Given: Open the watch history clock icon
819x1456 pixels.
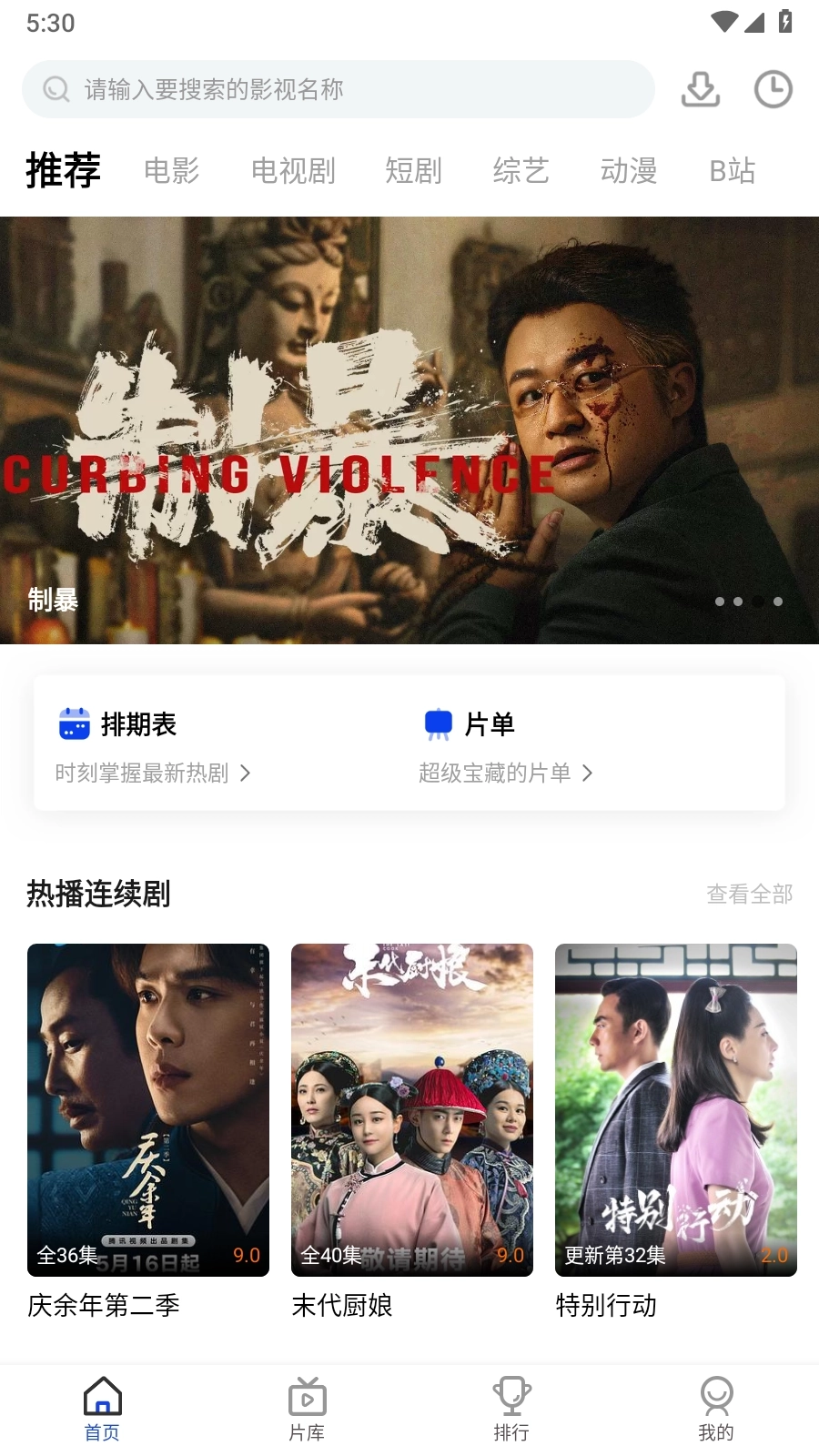Looking at the screenshot, I should [773, 89].
